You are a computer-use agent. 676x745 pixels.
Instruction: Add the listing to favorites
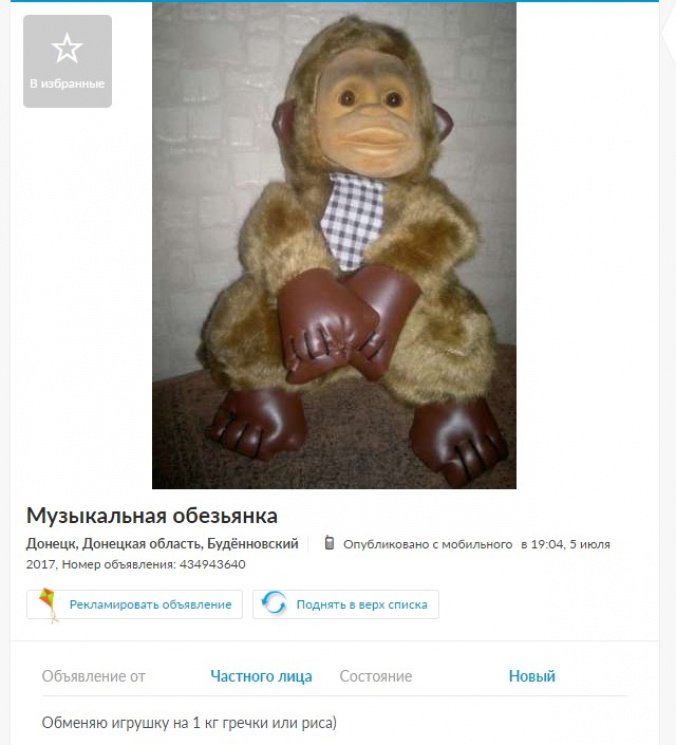pyautogui.click(x=67, y=61)
